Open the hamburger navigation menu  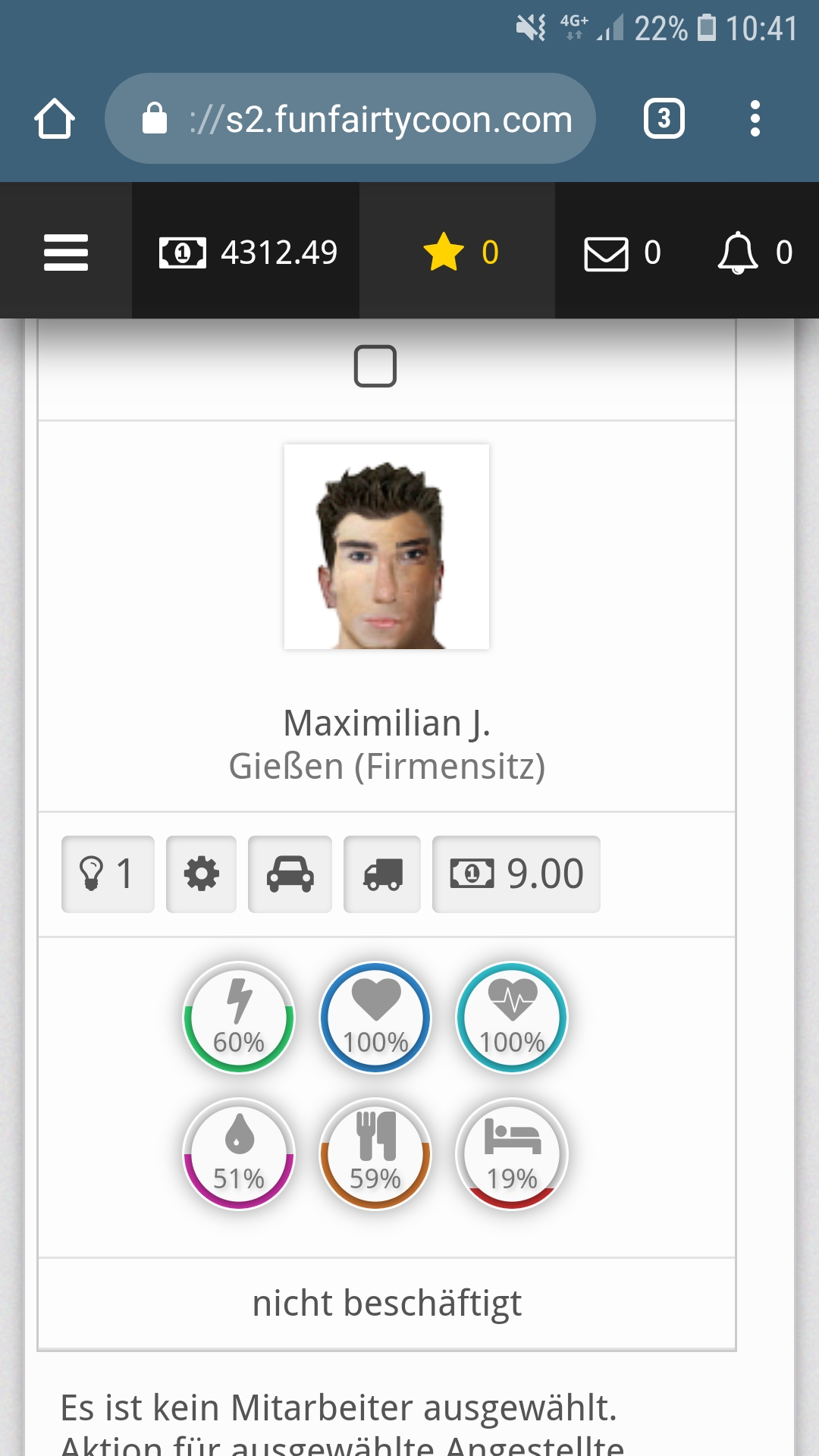66,252
